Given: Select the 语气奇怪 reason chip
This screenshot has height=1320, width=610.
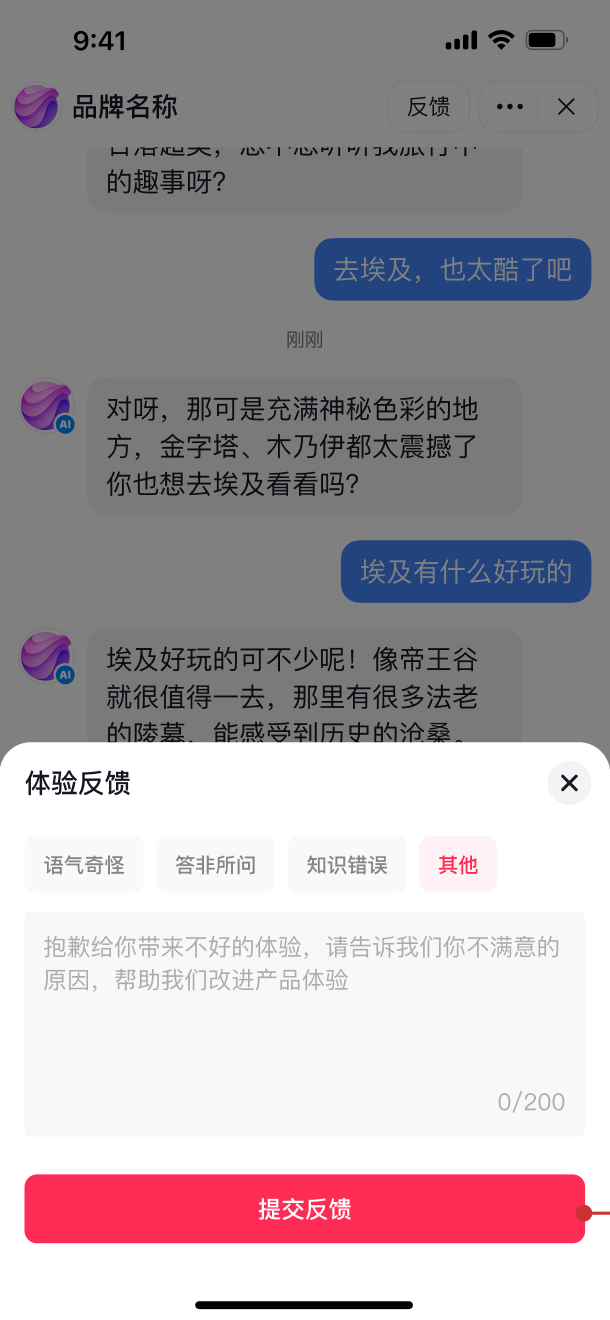Looking at the screenshot, I should (84, 864).
